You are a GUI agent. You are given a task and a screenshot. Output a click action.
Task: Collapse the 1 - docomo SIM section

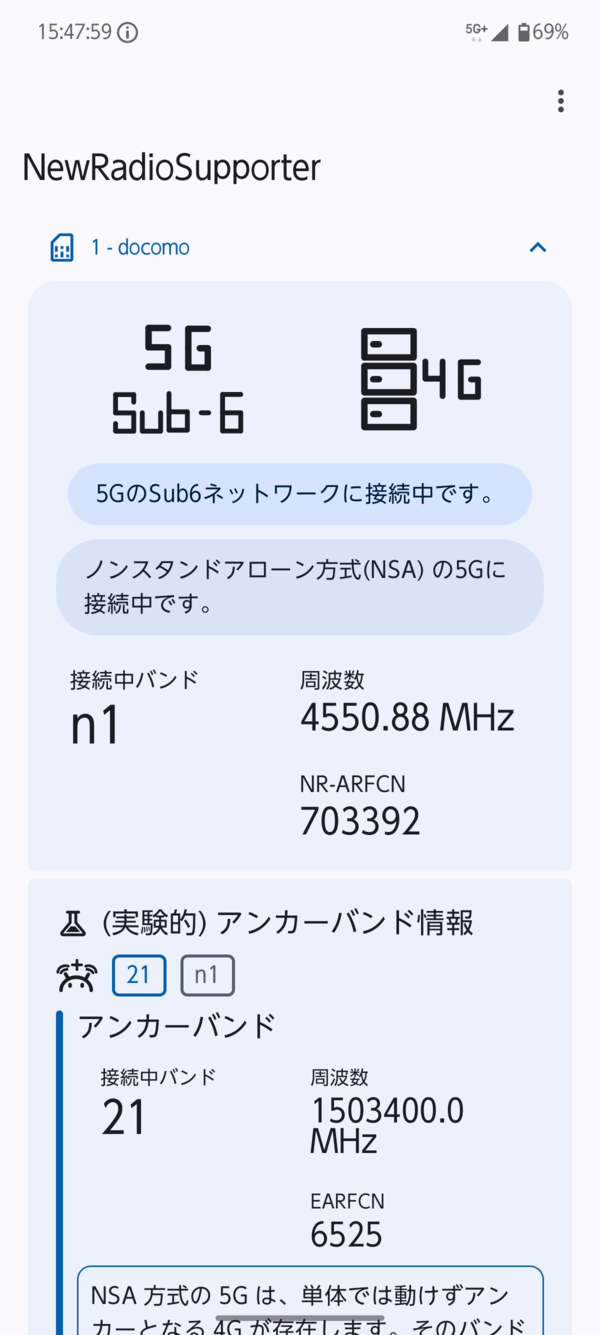click(537, 247)
